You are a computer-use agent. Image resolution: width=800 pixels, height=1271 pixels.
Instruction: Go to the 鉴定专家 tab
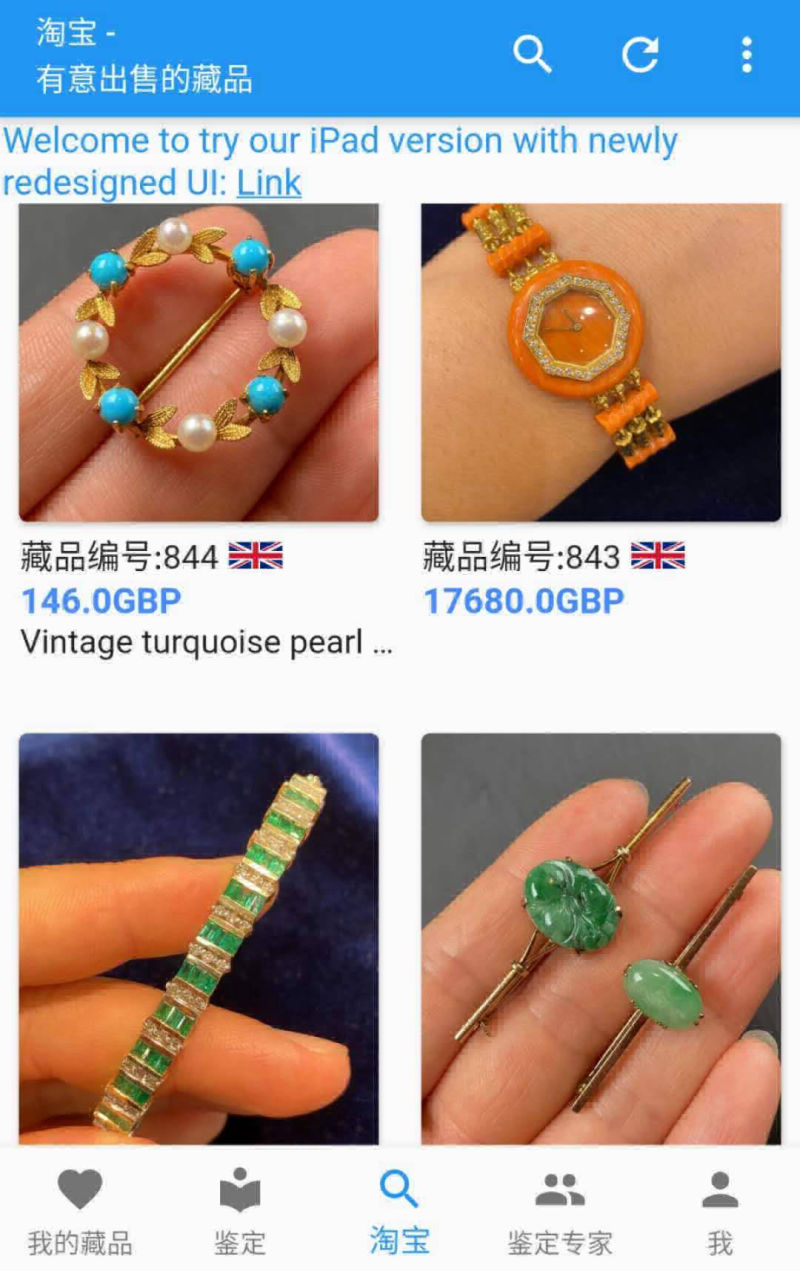pos(559,1211)
